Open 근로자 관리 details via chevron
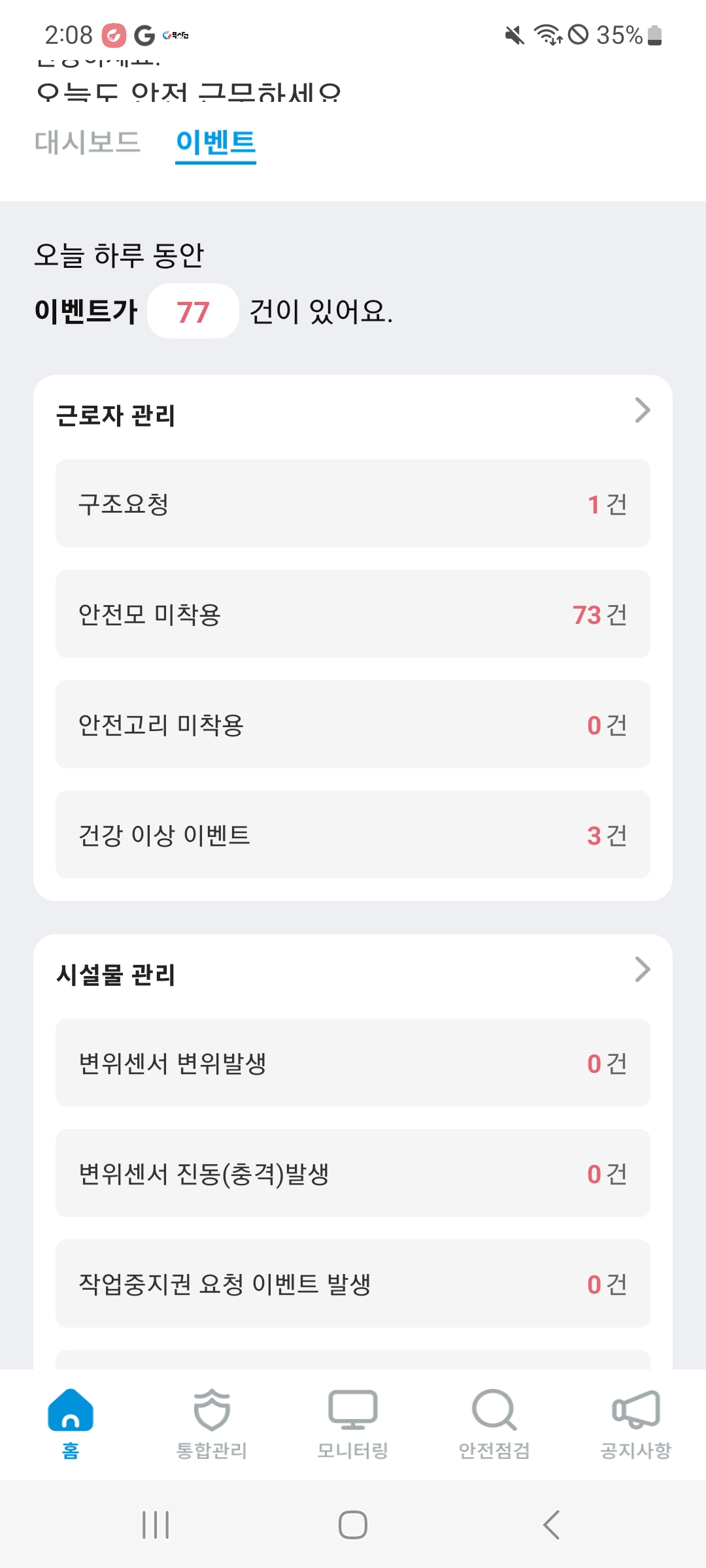This screenshot has height=1568, width=706. pyautogui.click(x=642, y=411)
